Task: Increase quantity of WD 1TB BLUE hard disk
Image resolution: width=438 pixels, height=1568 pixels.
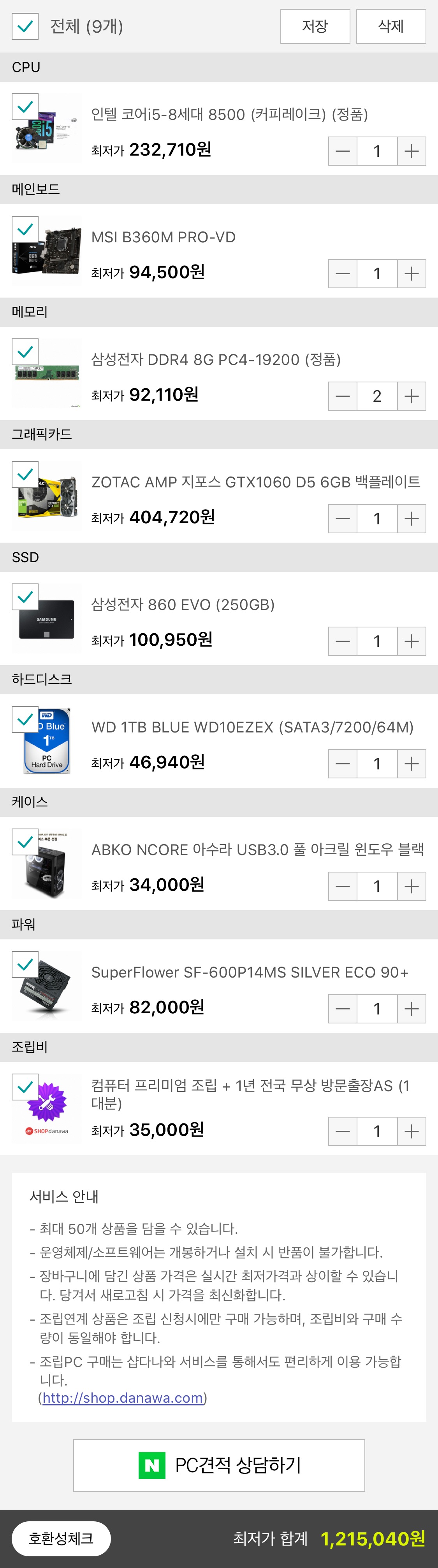Action: click(x=411, y=763)
